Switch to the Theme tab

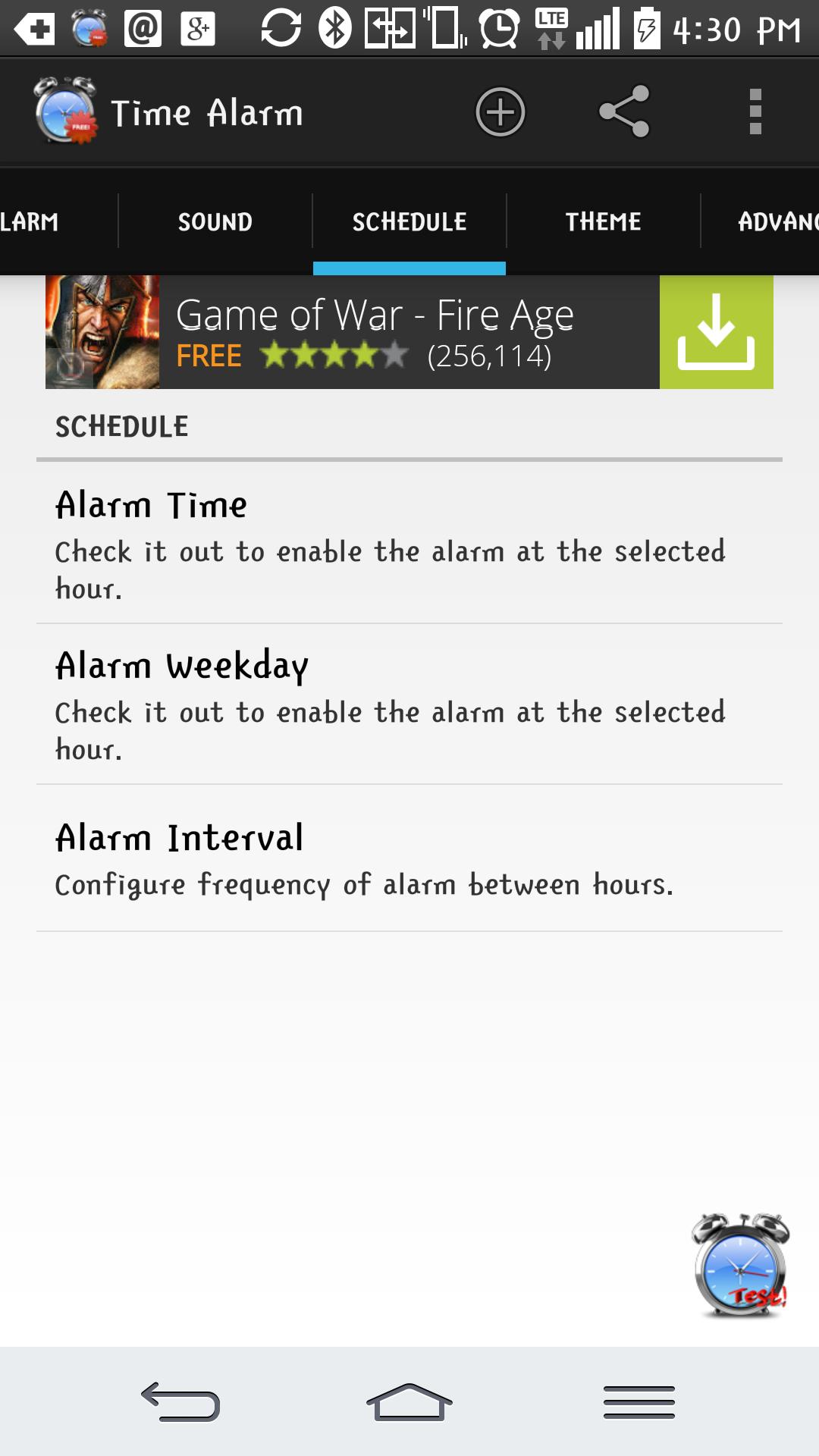coord(603,221)
